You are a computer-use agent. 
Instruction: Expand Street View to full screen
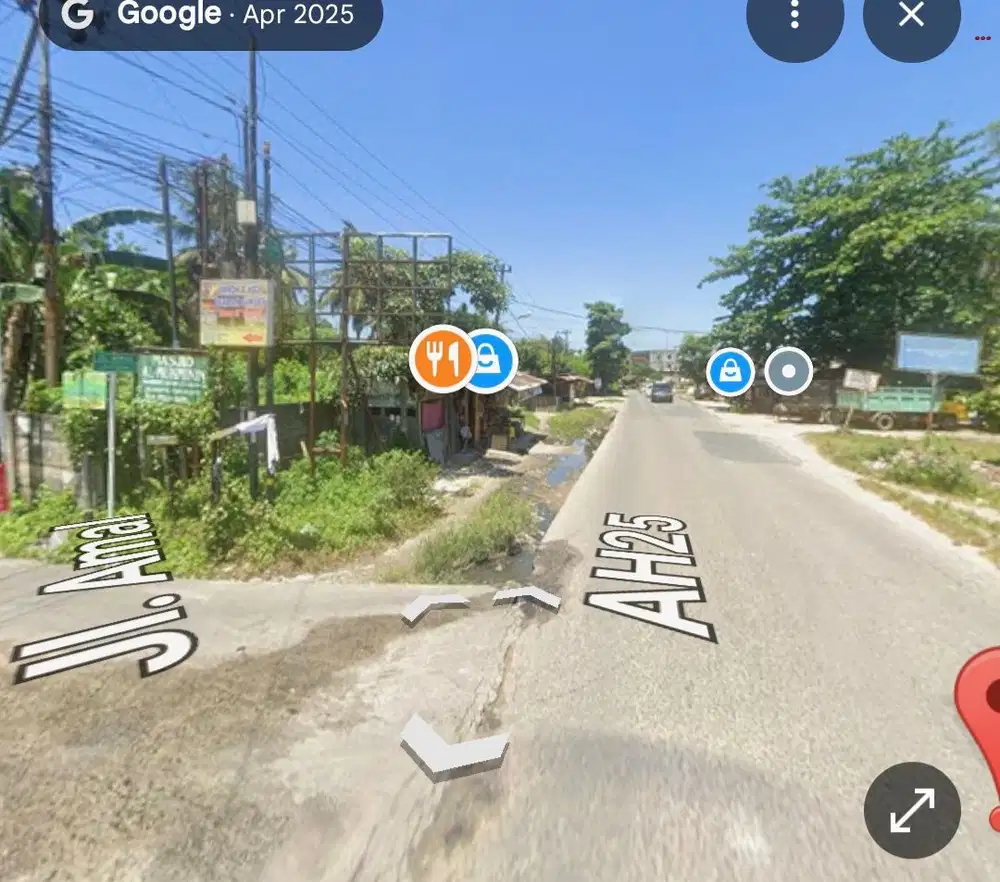912,810
